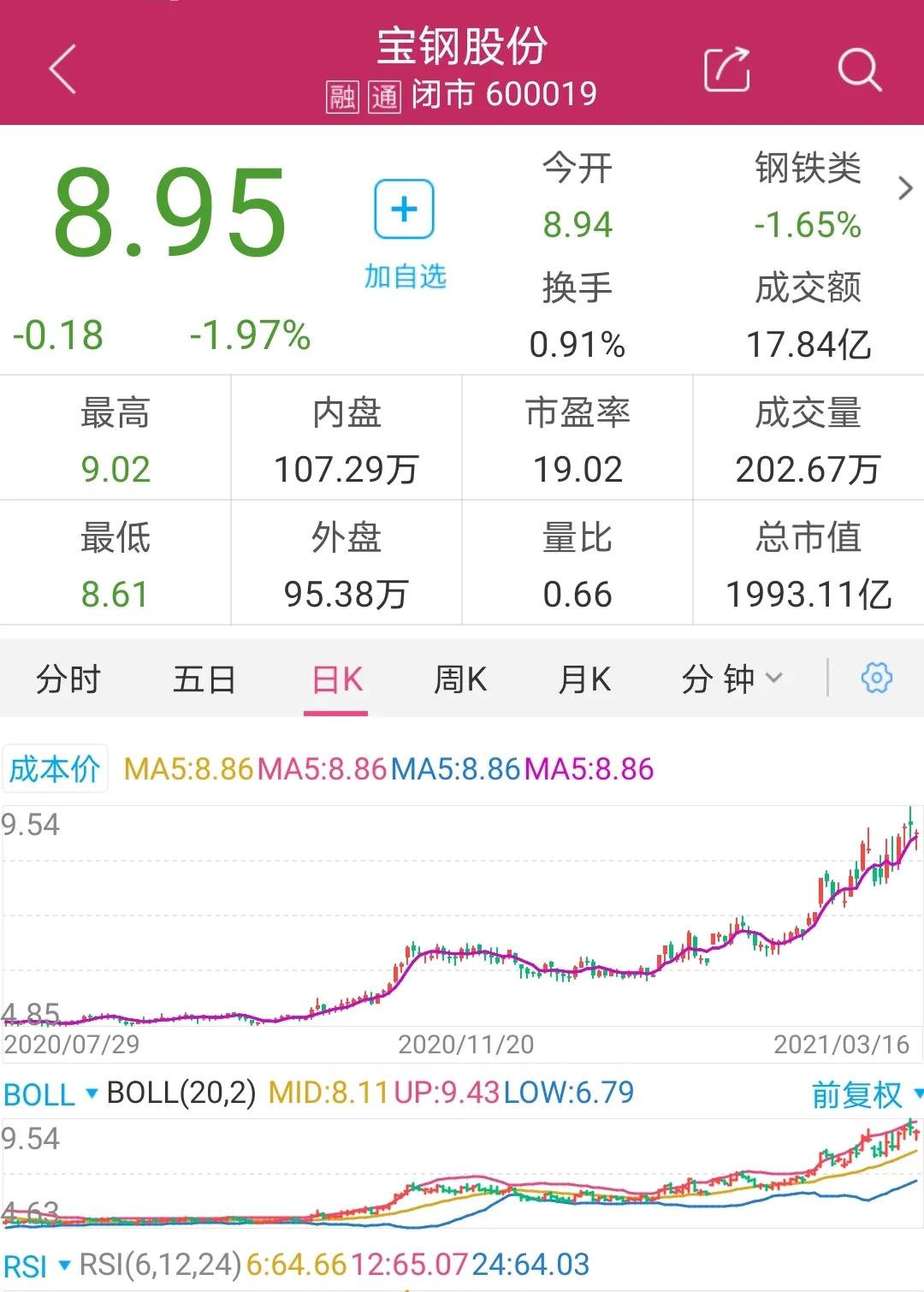The width and height of the screenshot is (924, 1292).
Task: Add stock to watchlist via 加自选
Action: tap(405, 231)
